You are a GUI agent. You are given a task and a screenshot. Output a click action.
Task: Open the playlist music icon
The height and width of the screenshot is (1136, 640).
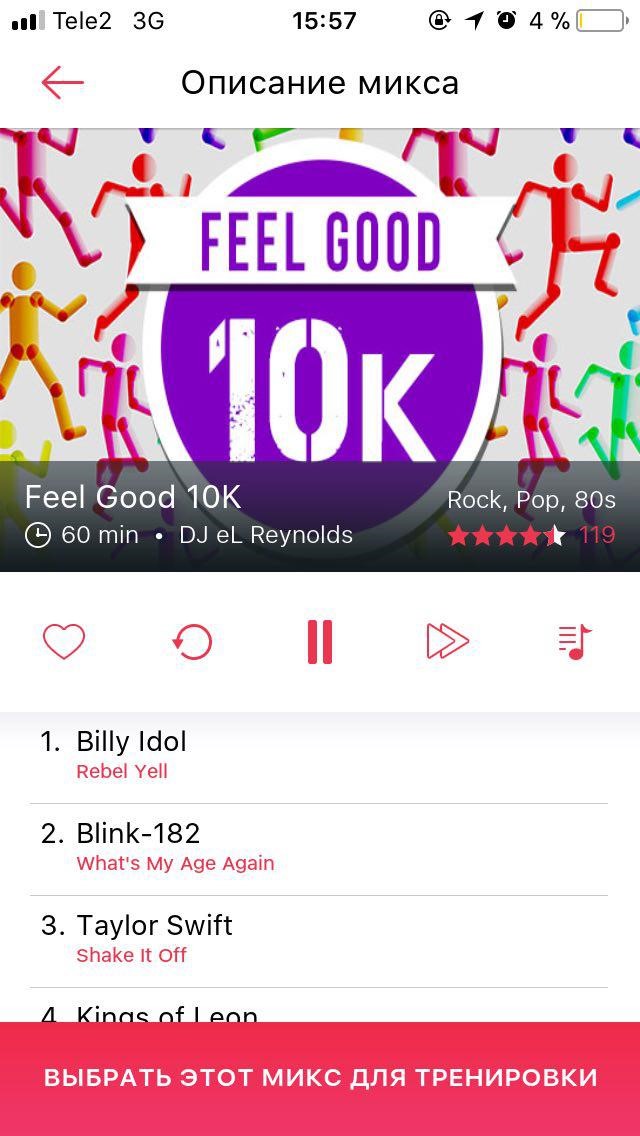[575, 641]
